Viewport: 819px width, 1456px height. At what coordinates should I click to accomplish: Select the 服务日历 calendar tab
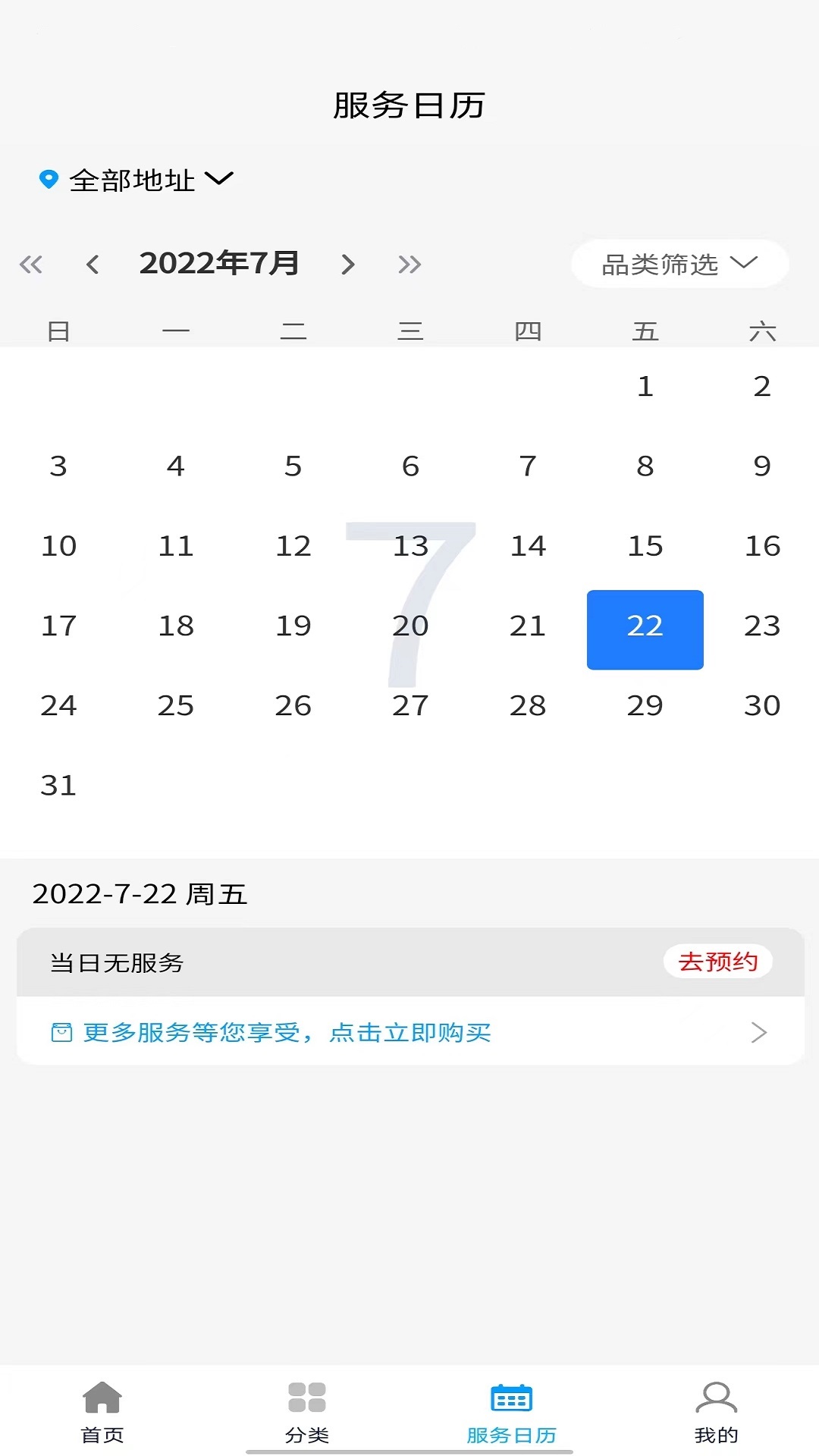coord(512,1412)
